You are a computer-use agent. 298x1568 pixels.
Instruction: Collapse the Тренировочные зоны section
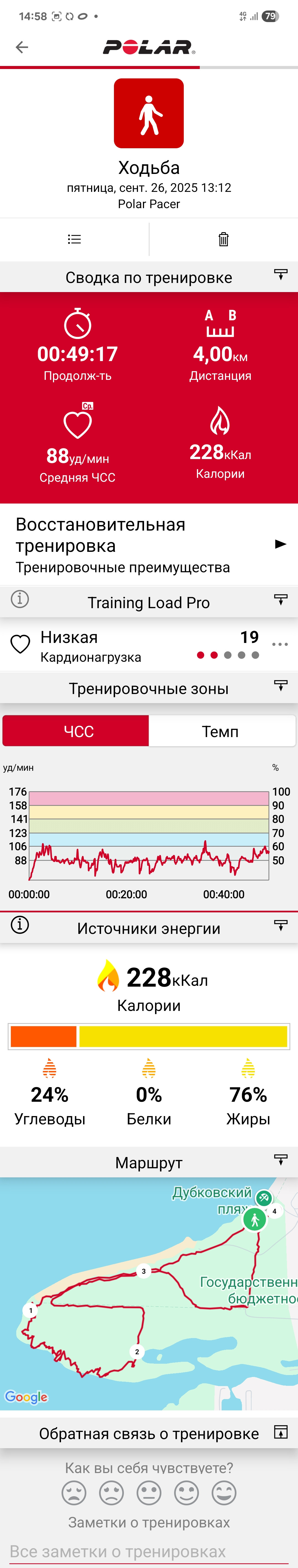coord(280,685)
